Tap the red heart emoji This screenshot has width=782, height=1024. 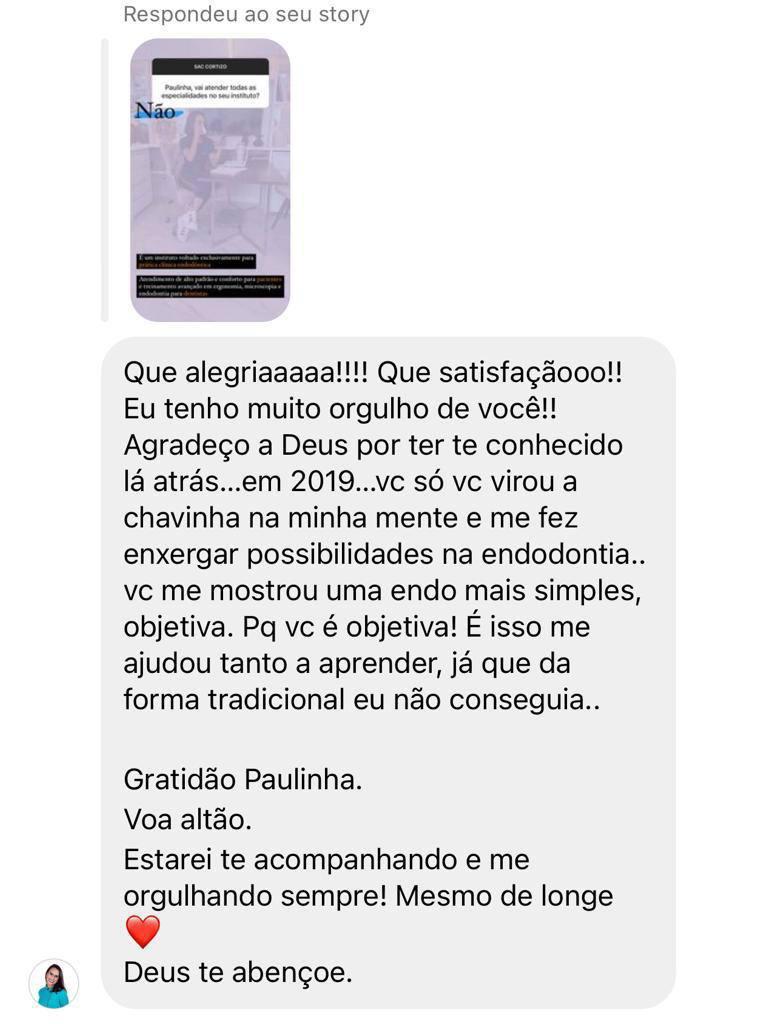[141, 932]
